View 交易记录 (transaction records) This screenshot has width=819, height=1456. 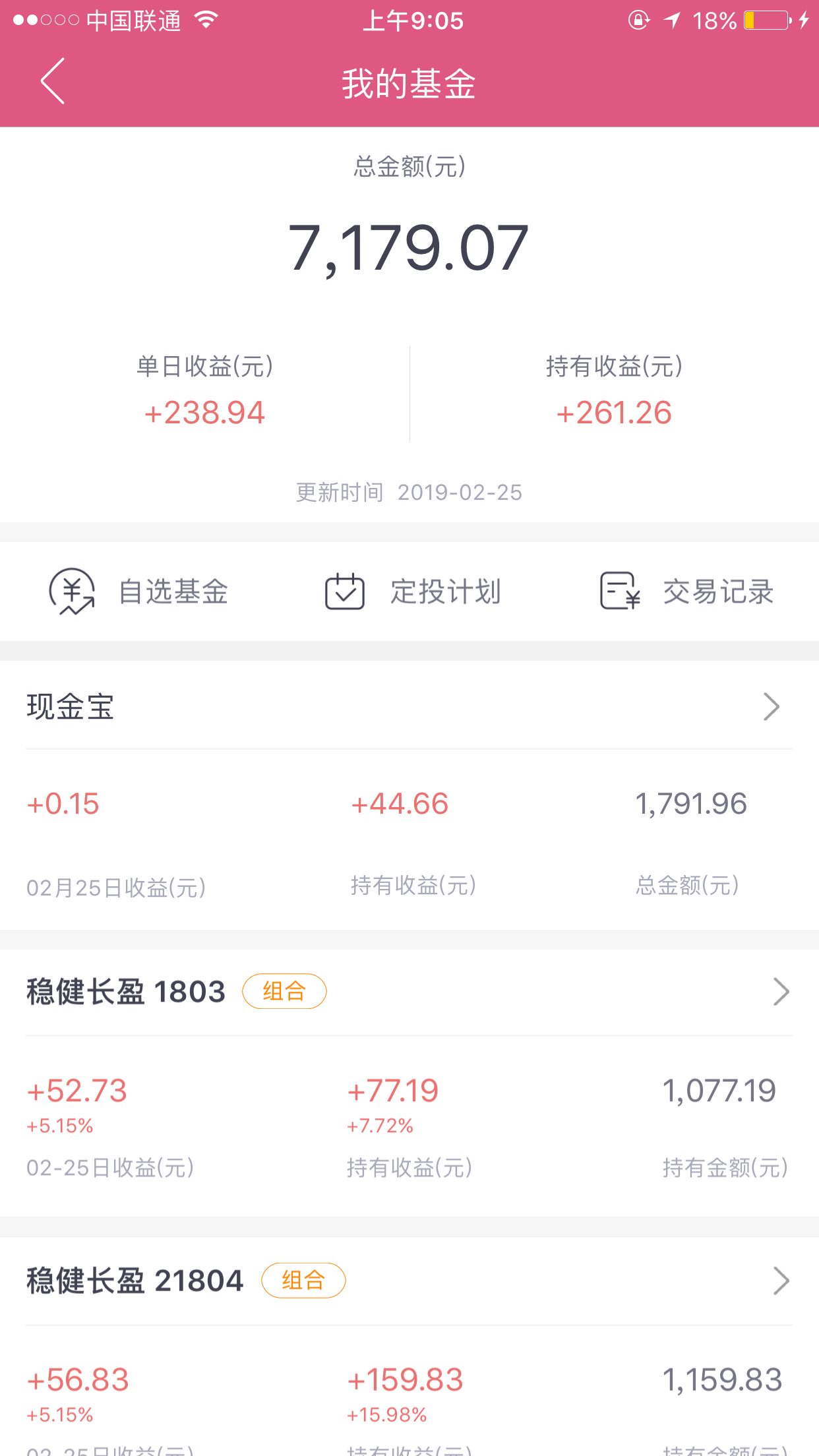[686, 591]
